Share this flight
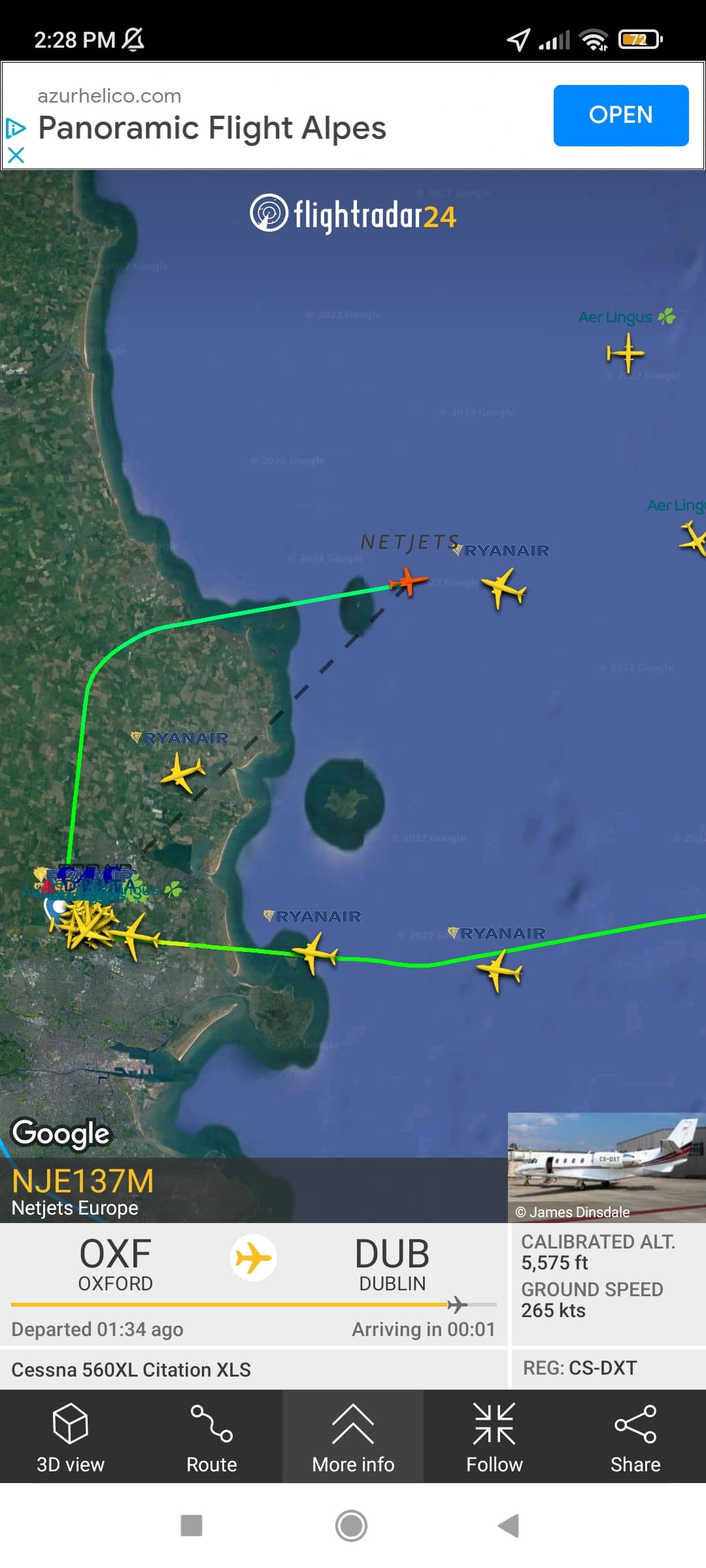The height and width of the screenshot is (1568, 706). coord(635,1437)
